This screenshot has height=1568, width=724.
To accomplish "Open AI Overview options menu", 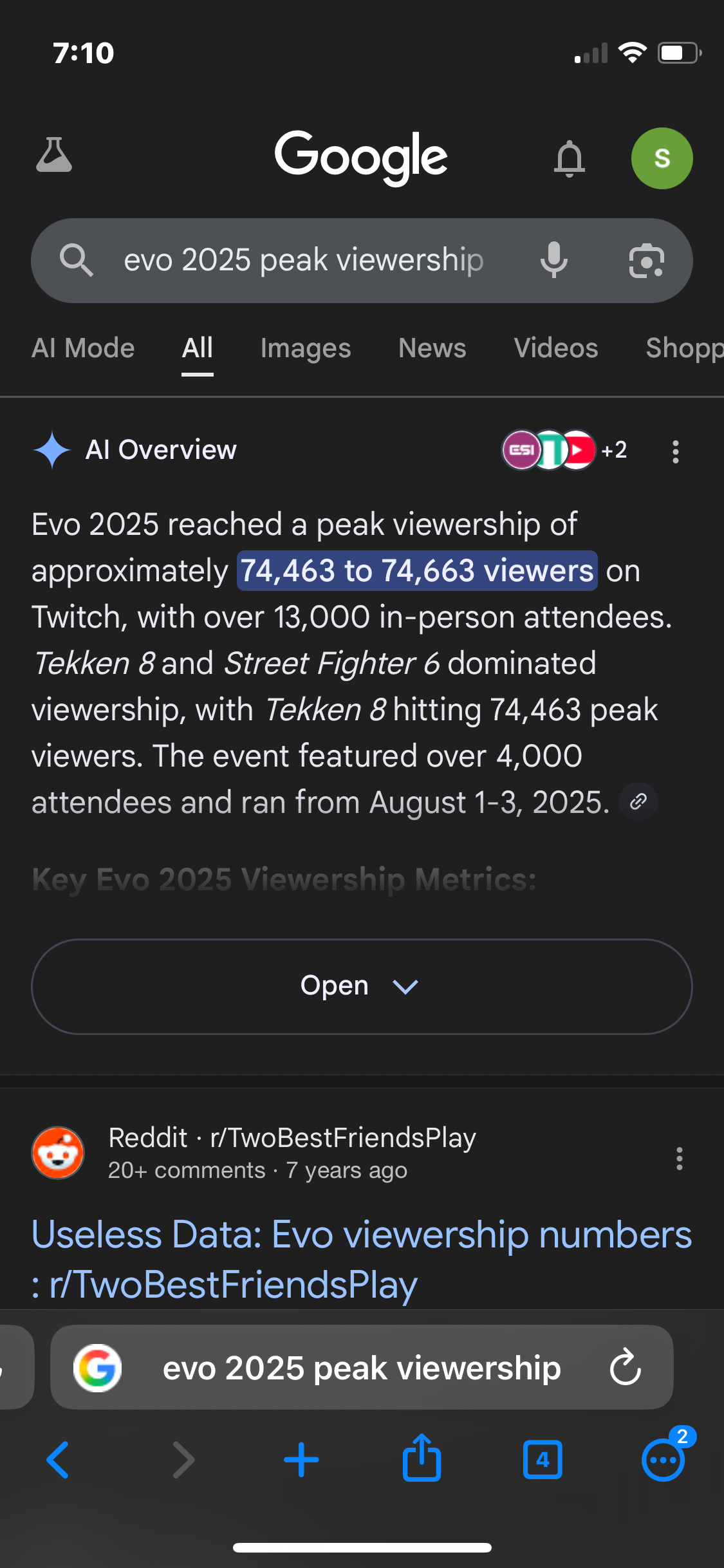I will 675,451.
